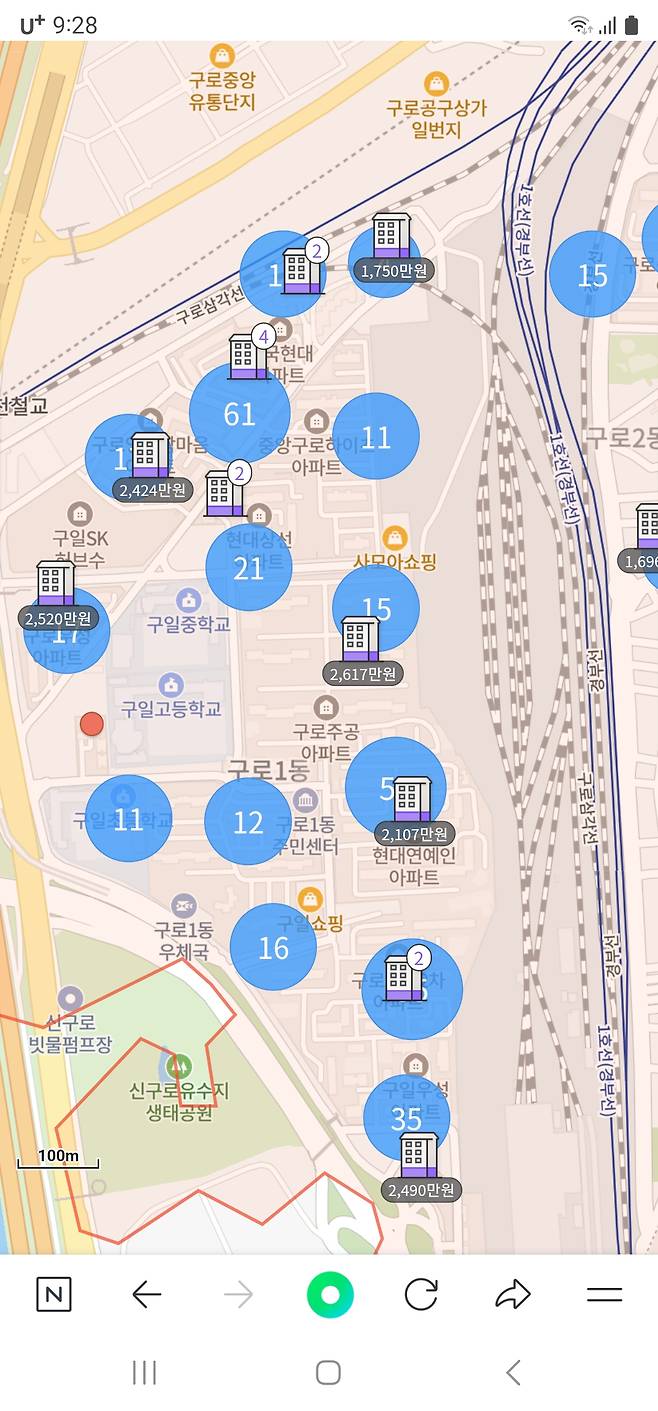Share this map page
This screenshot has width=658, height=1411.
pos(512,1295)
